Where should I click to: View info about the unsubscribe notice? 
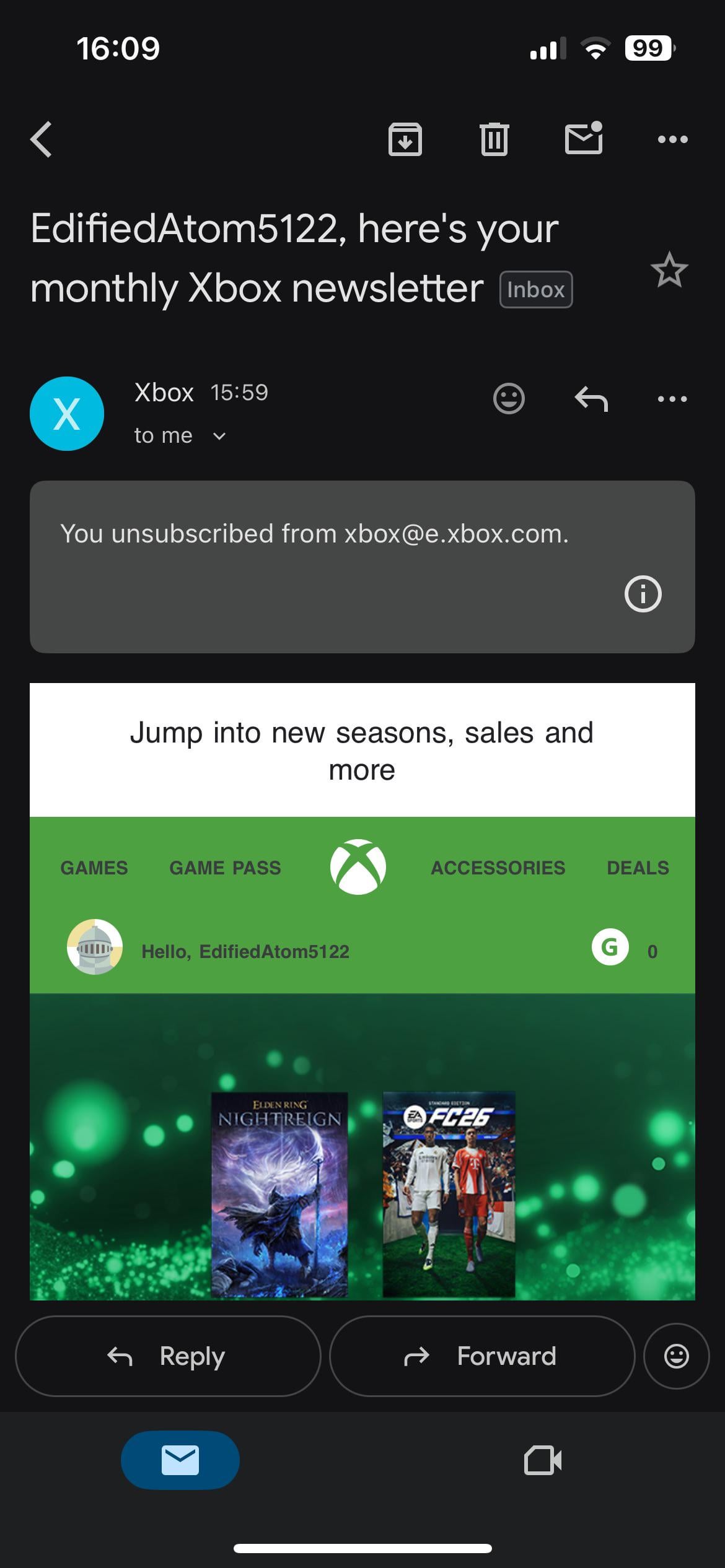click(643, 594)
